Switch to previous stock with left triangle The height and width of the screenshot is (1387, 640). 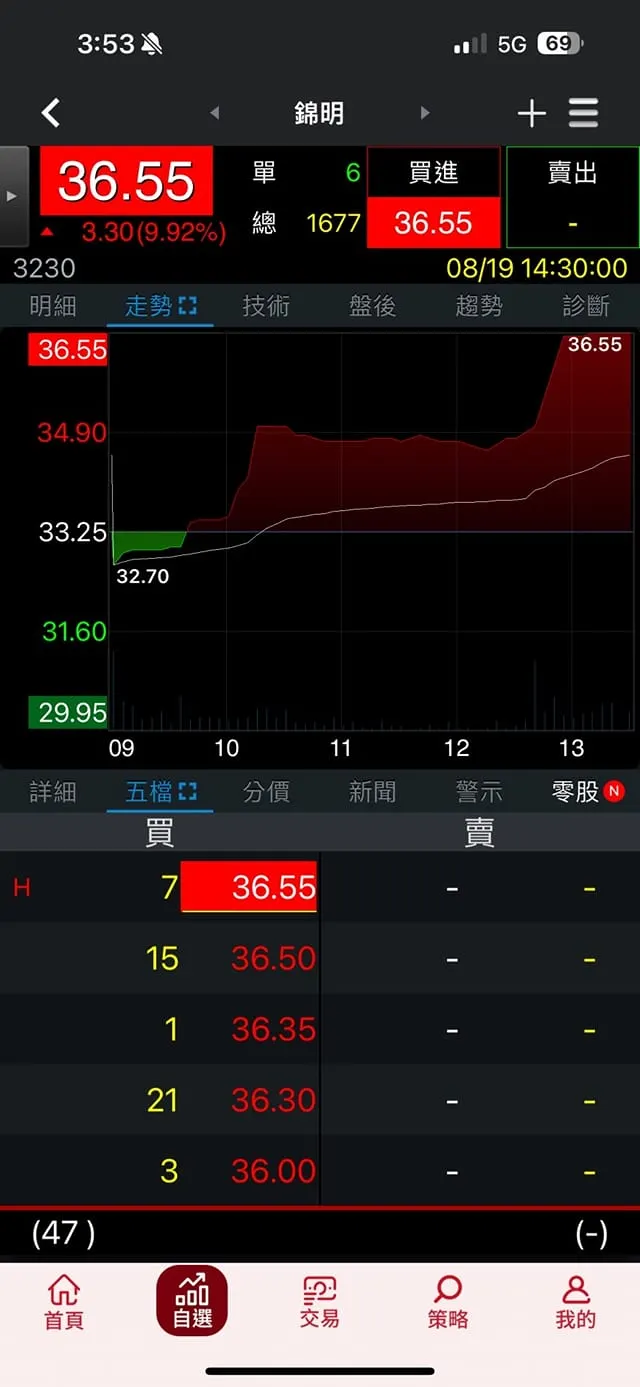point(214,113)
